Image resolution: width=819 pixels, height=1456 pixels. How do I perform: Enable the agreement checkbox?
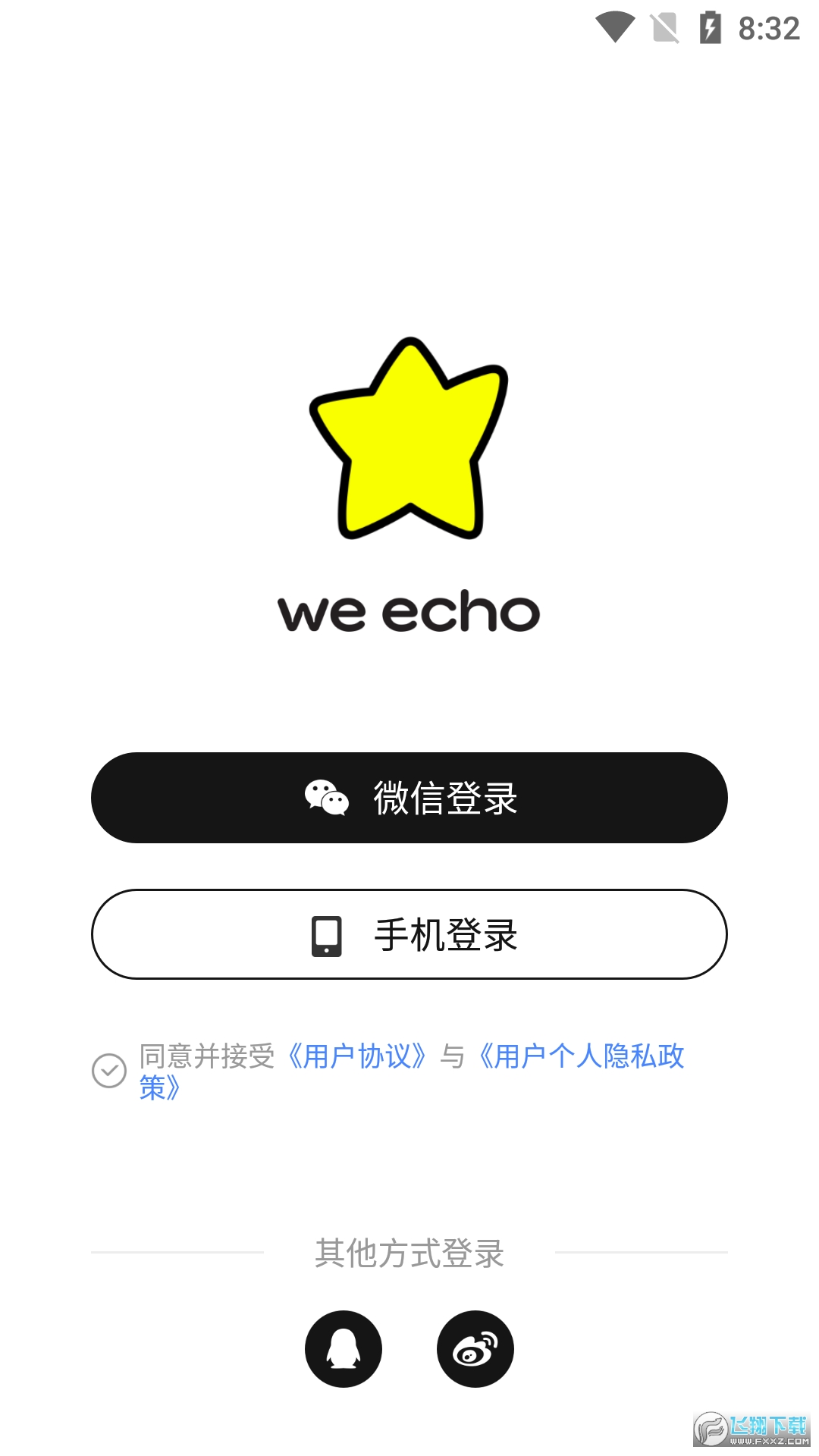click(111, 1069)
